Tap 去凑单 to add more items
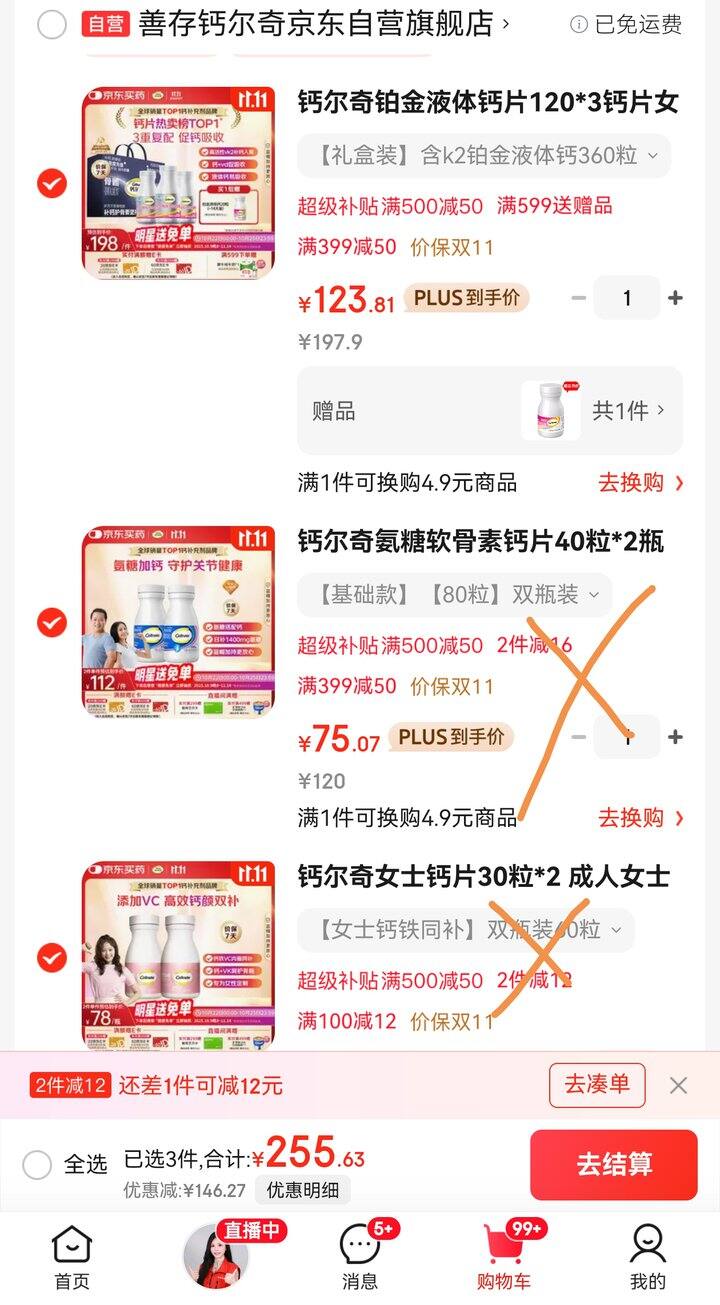The width and height of the screenshot is (720, 1305). (597, 1085)
